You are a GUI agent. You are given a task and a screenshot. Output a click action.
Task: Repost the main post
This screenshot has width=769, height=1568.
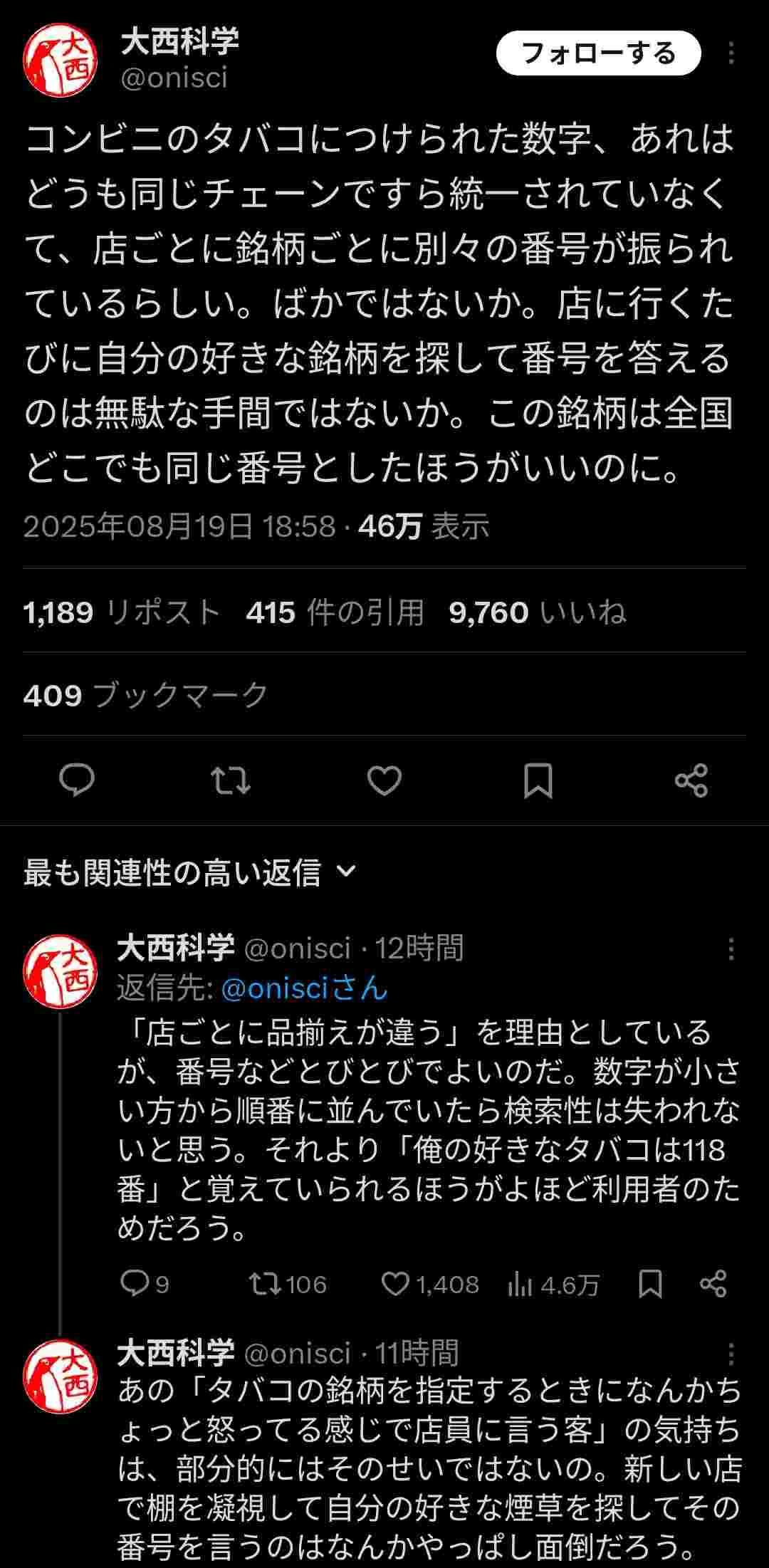coord(231,780)
